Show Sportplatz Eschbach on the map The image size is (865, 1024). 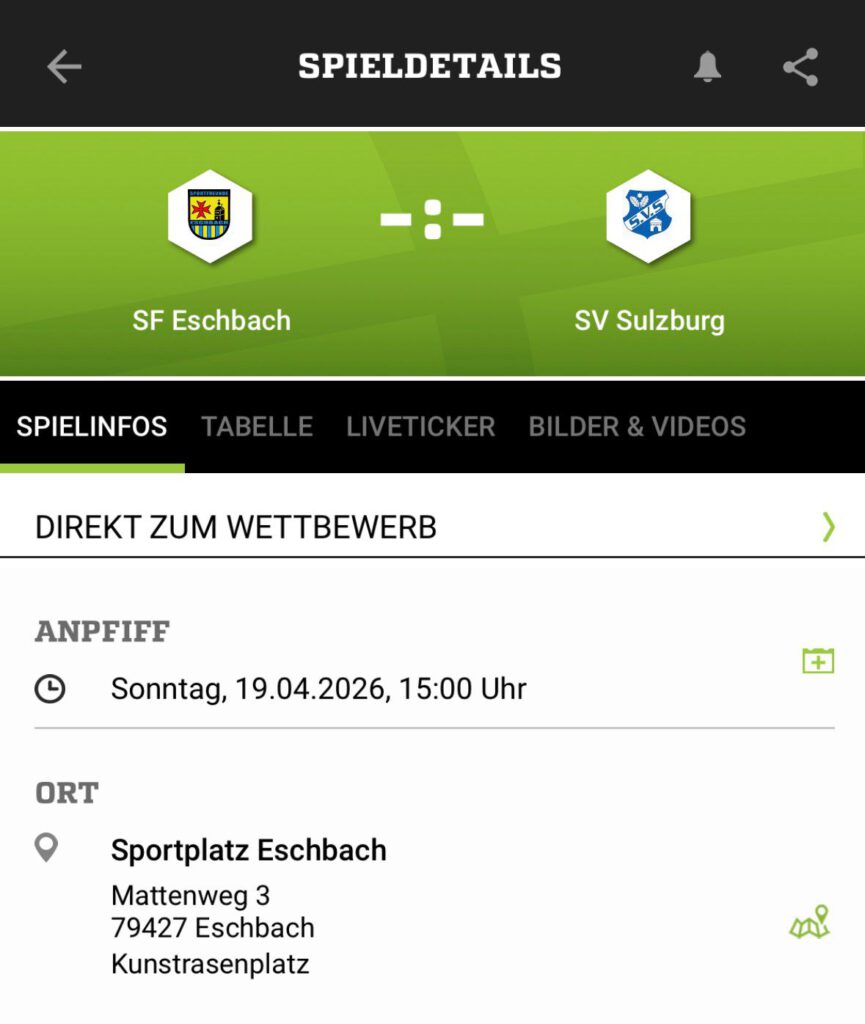pyautogui.click(x=810, y=923)
